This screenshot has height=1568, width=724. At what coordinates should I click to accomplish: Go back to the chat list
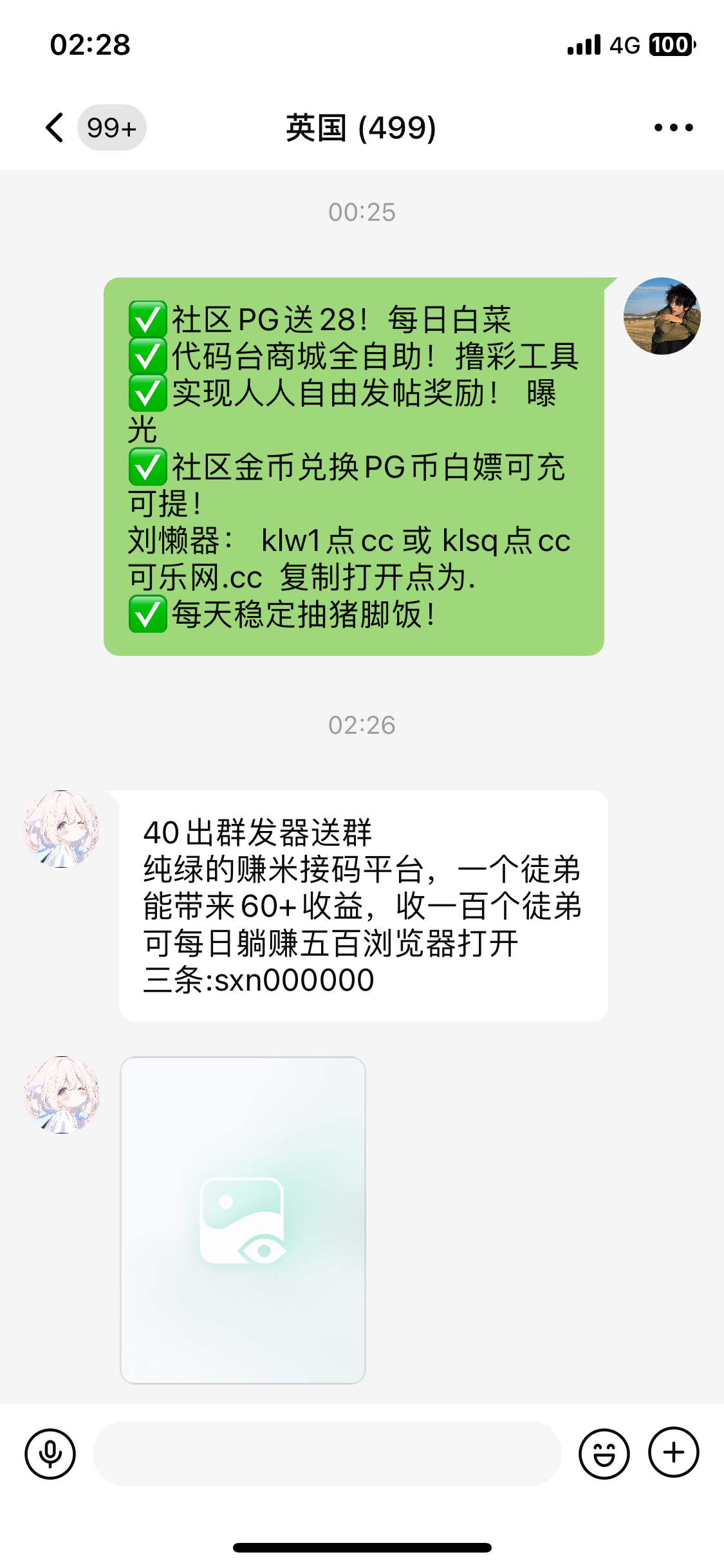point(55,127)
